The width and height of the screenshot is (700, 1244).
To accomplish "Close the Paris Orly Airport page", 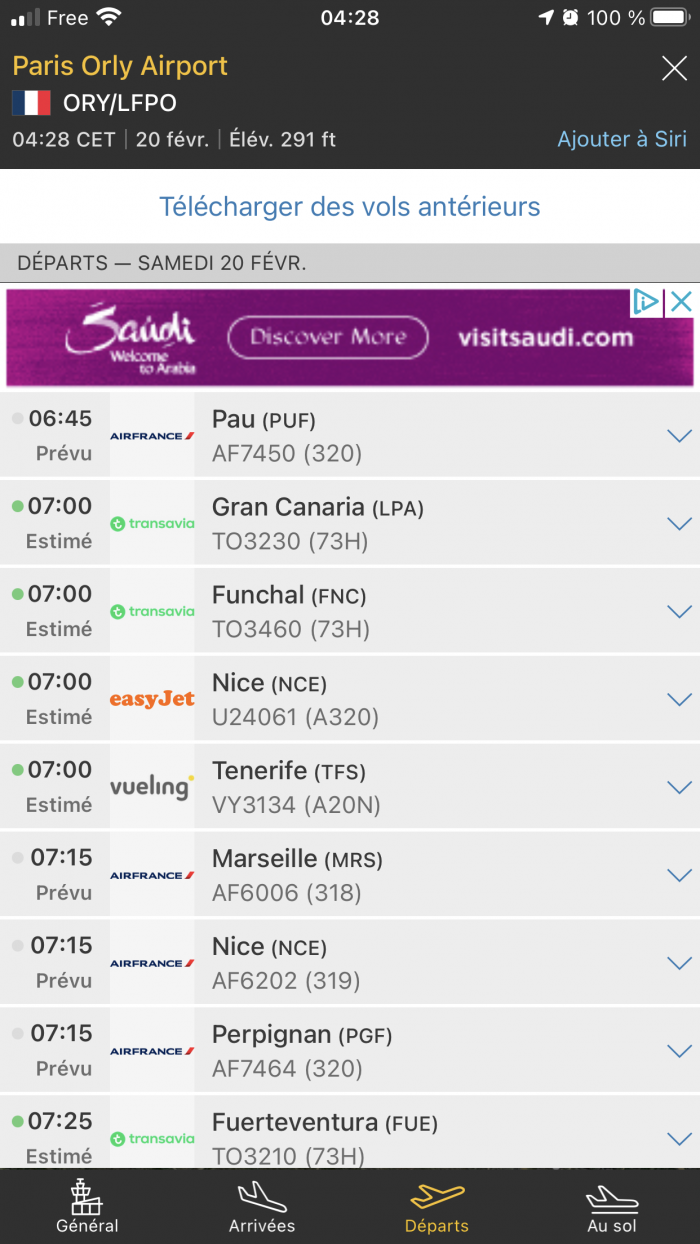I will (674, 68).
